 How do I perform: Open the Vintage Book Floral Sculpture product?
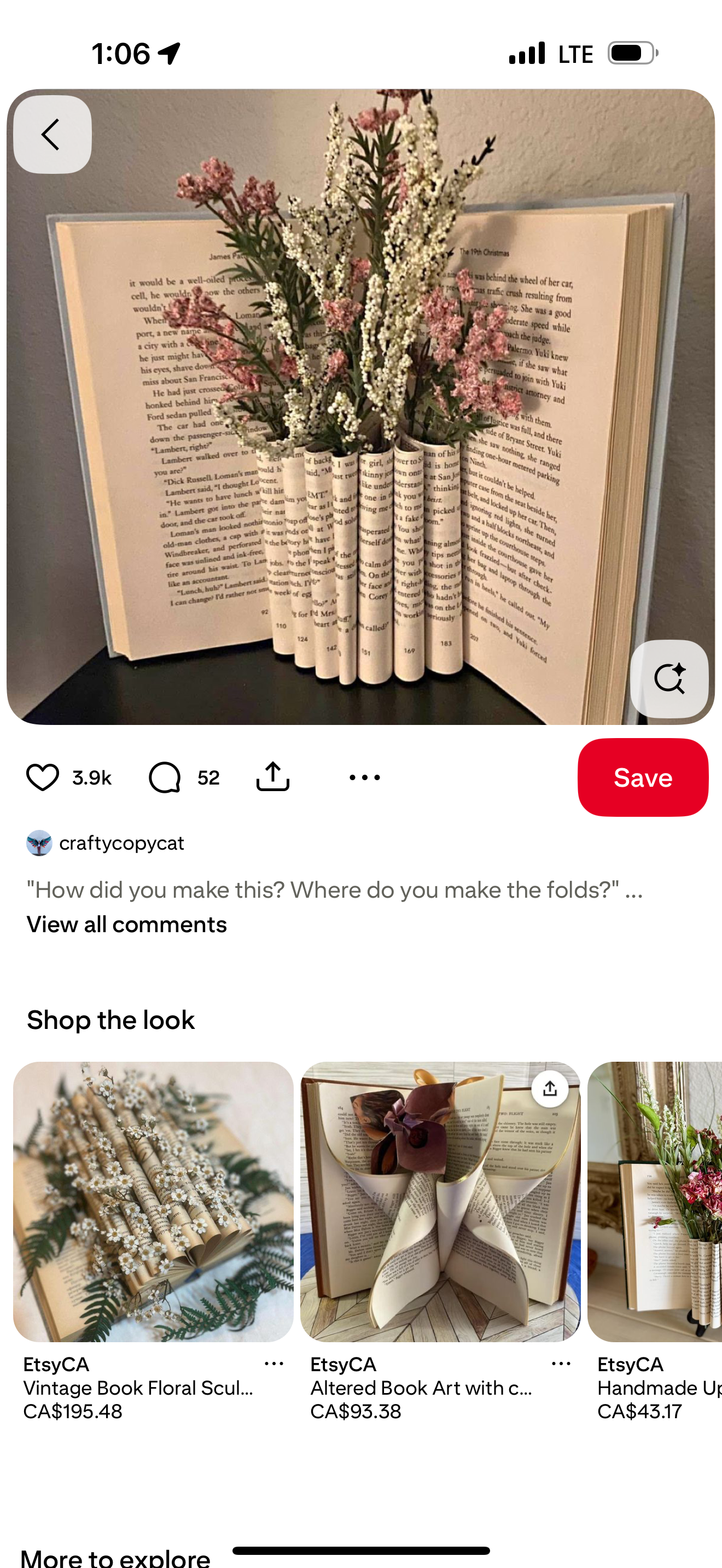tap(153, 1202)
